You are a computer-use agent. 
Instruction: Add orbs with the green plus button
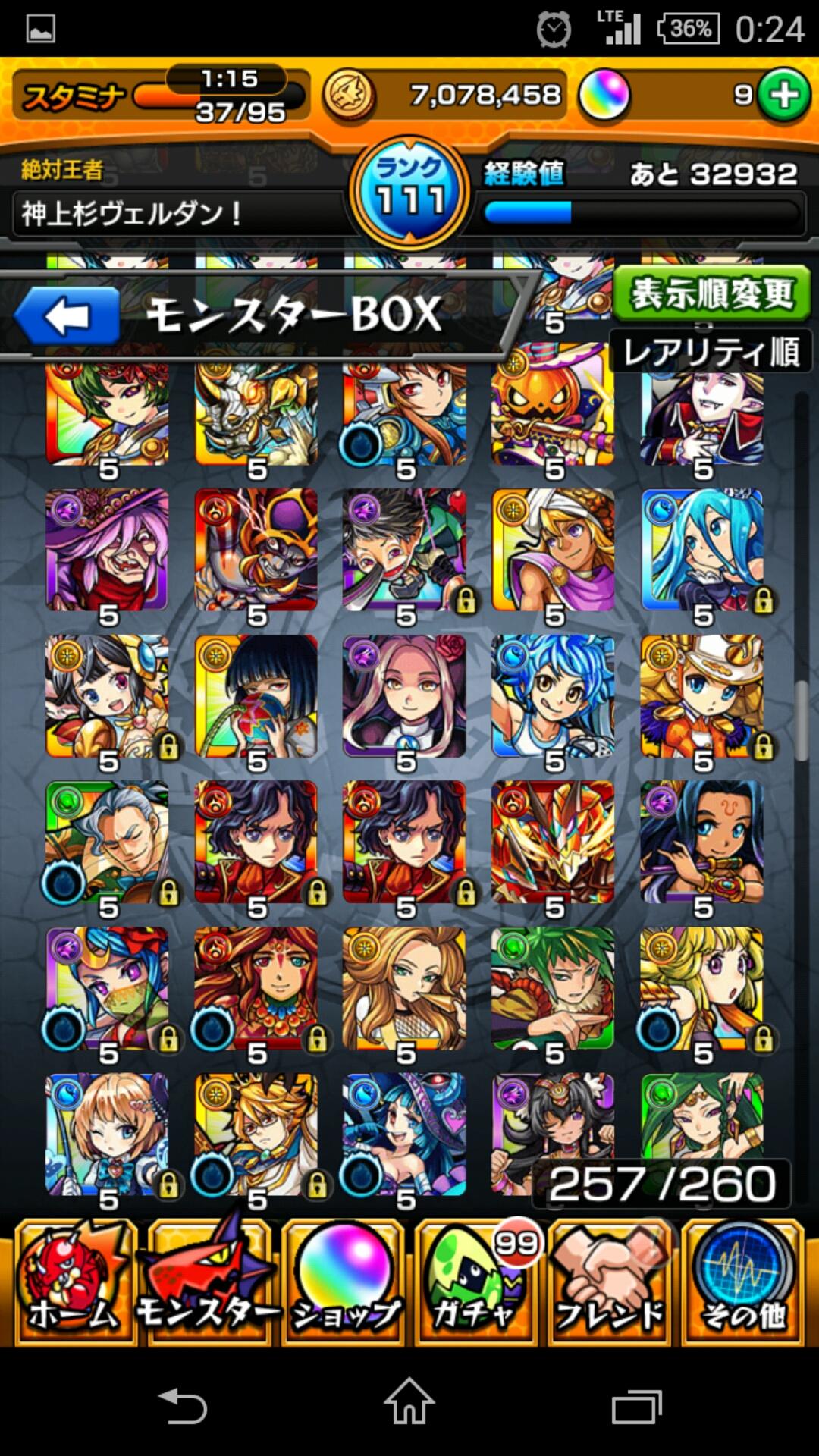point(784,96)
